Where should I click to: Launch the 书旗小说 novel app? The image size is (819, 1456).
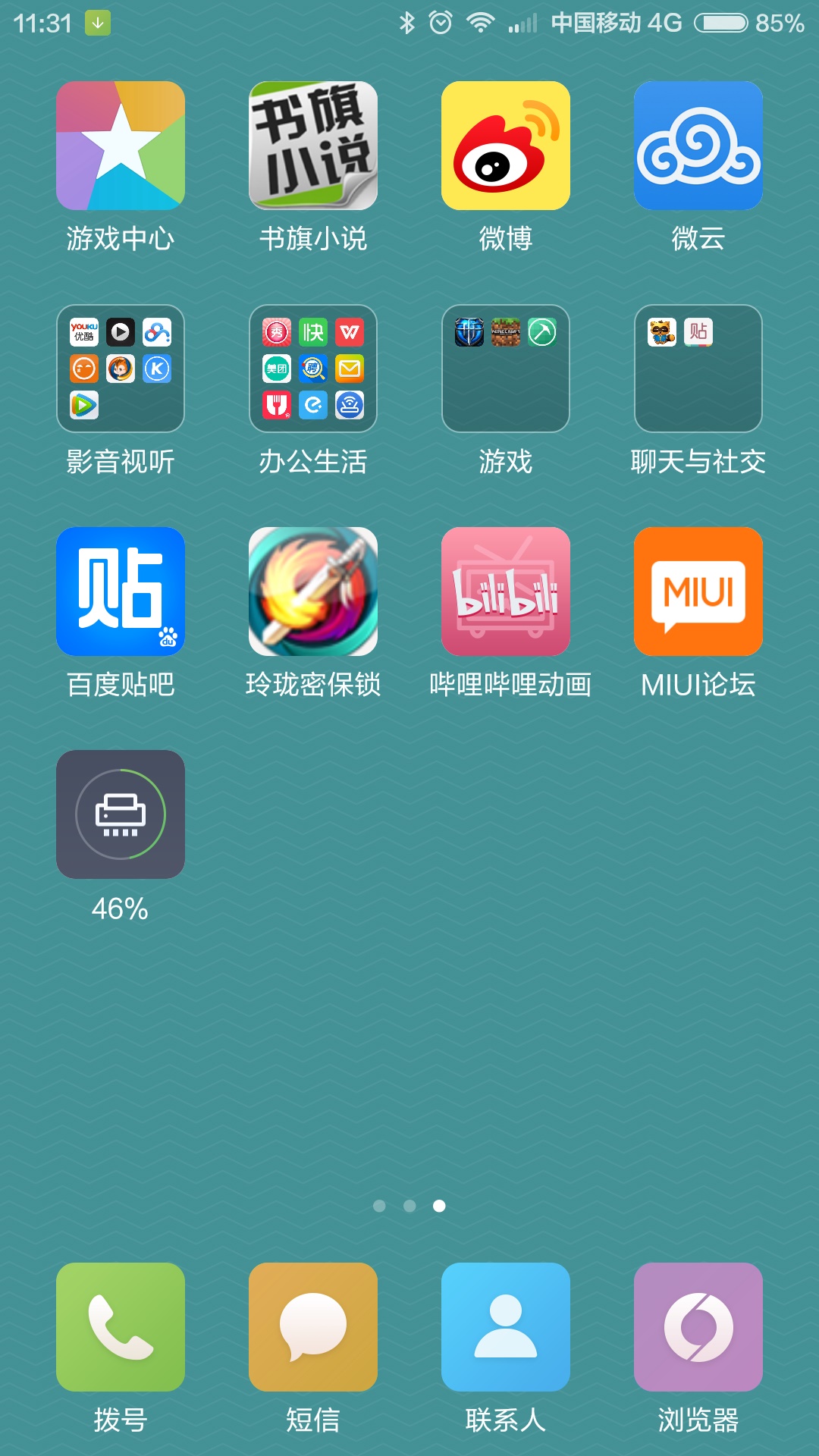[x=312, y=146]
